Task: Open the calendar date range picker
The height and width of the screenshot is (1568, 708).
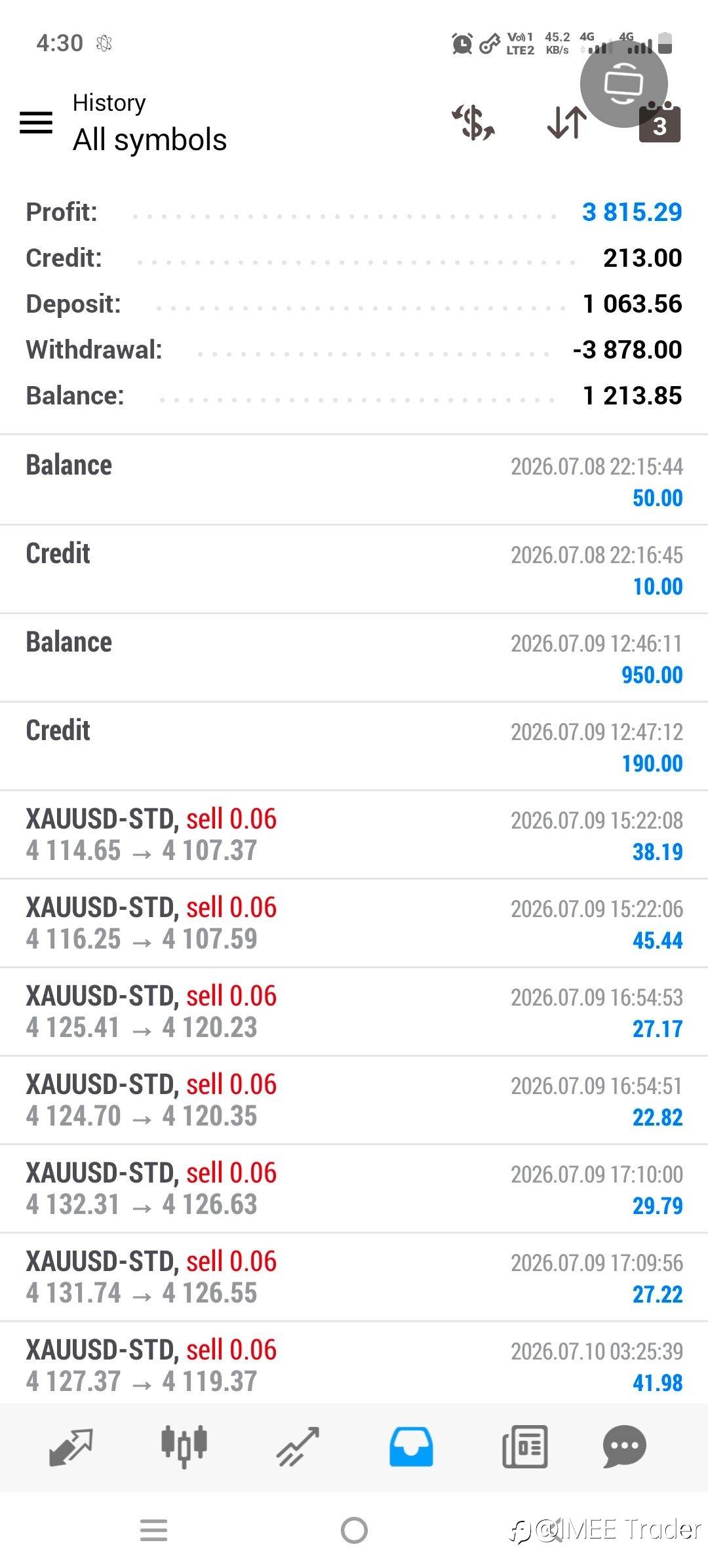Action: click(659, 122)
